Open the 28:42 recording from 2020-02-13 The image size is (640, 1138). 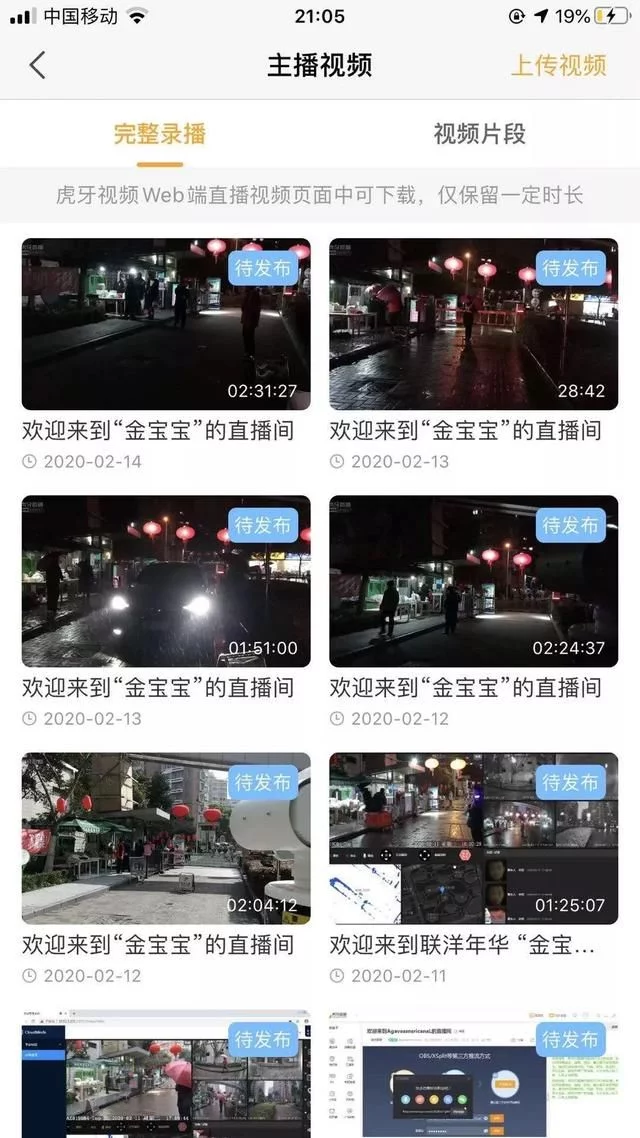click(474, 324)
